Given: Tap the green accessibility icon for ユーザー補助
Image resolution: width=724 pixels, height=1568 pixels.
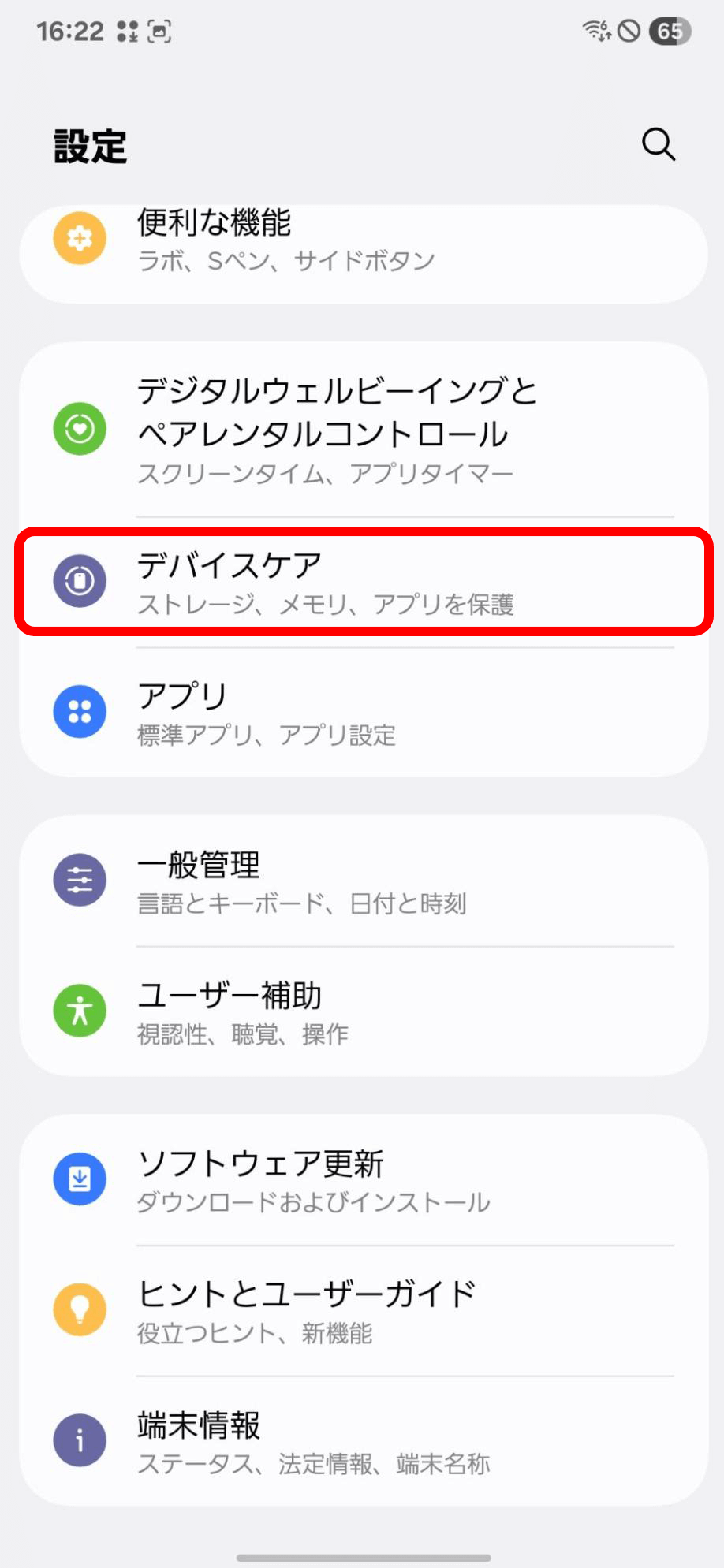Looking at the screenshot, I should point(79,1010).
